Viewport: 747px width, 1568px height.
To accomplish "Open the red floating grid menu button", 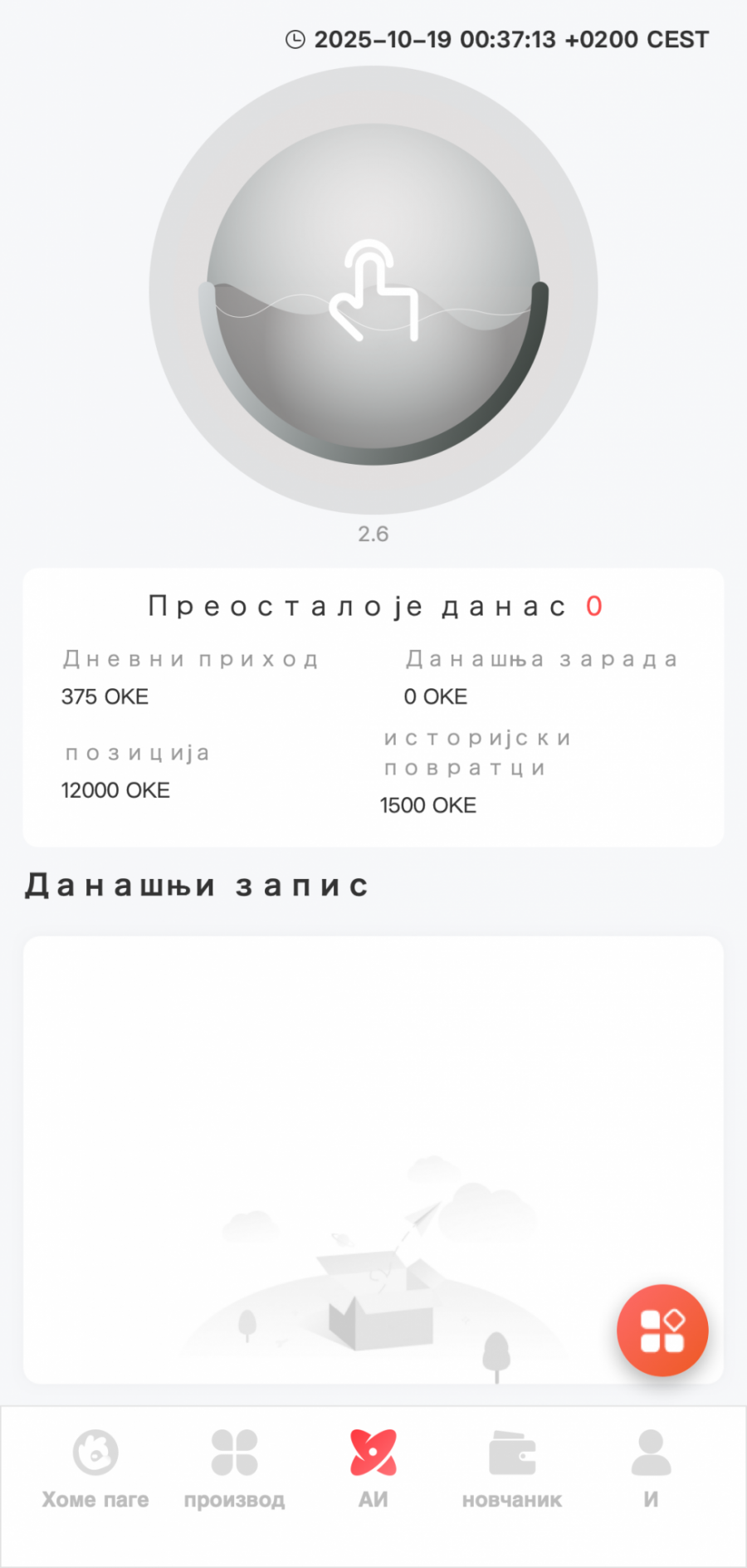I will coord(662,1330).
